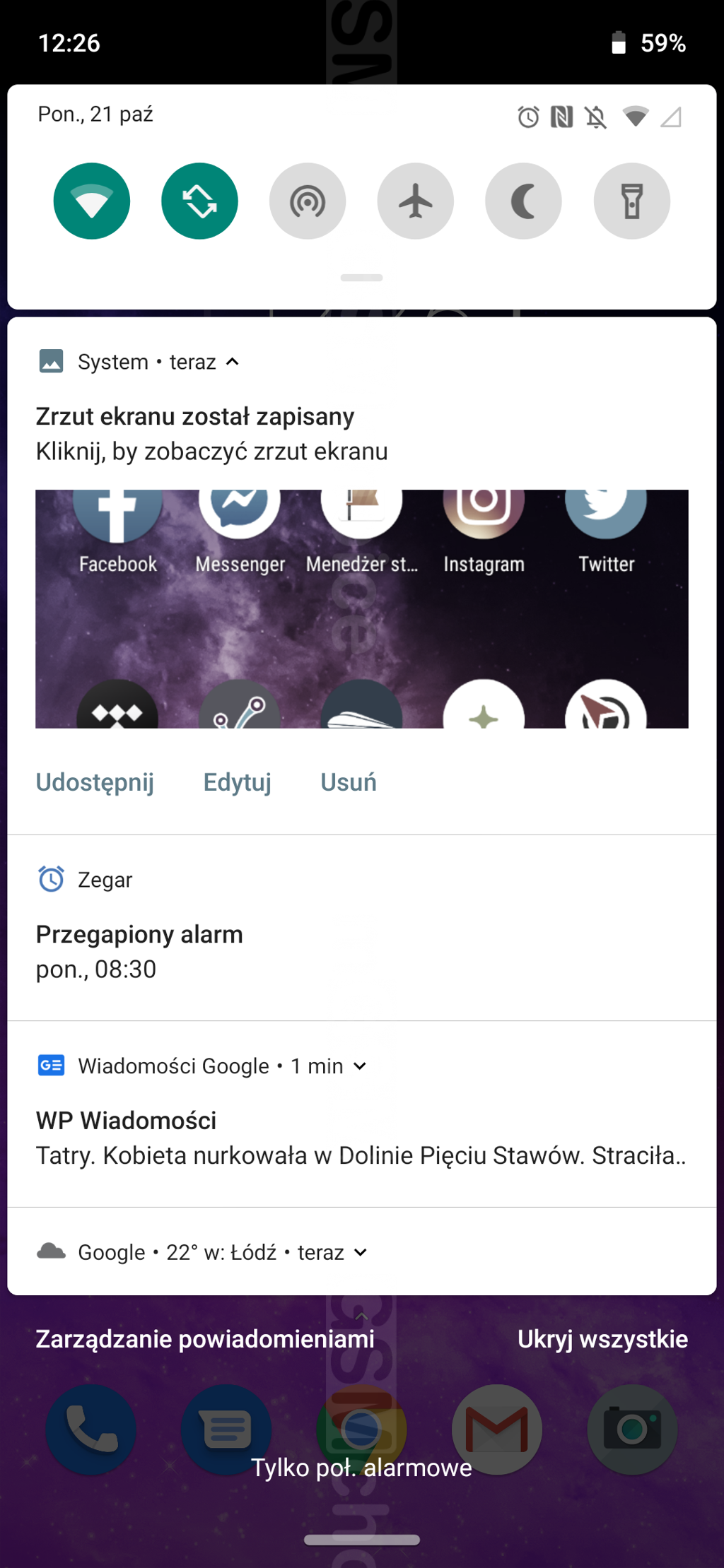Expand the Wiadomości Google notification

click(x=360, y=1066)
